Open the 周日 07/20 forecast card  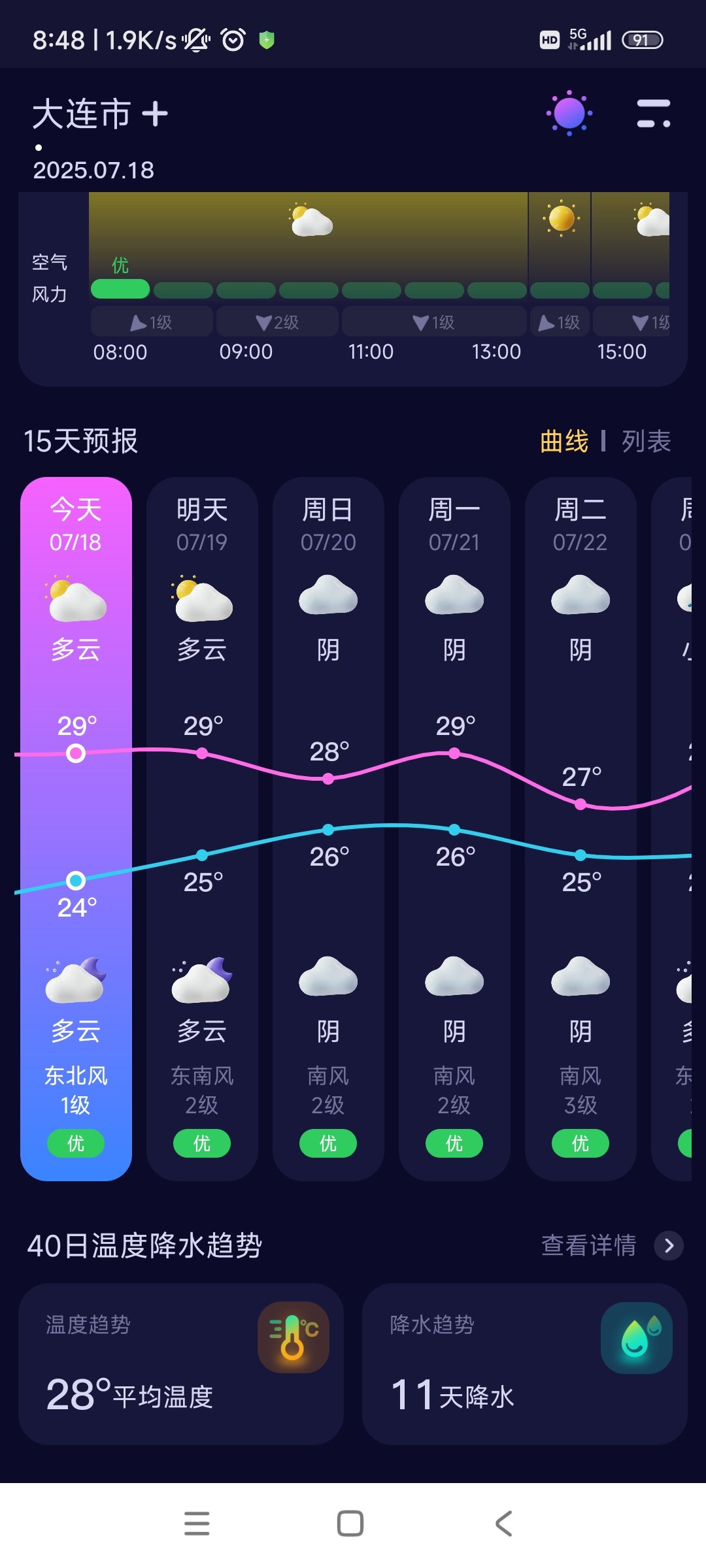[x=328, y=828]
